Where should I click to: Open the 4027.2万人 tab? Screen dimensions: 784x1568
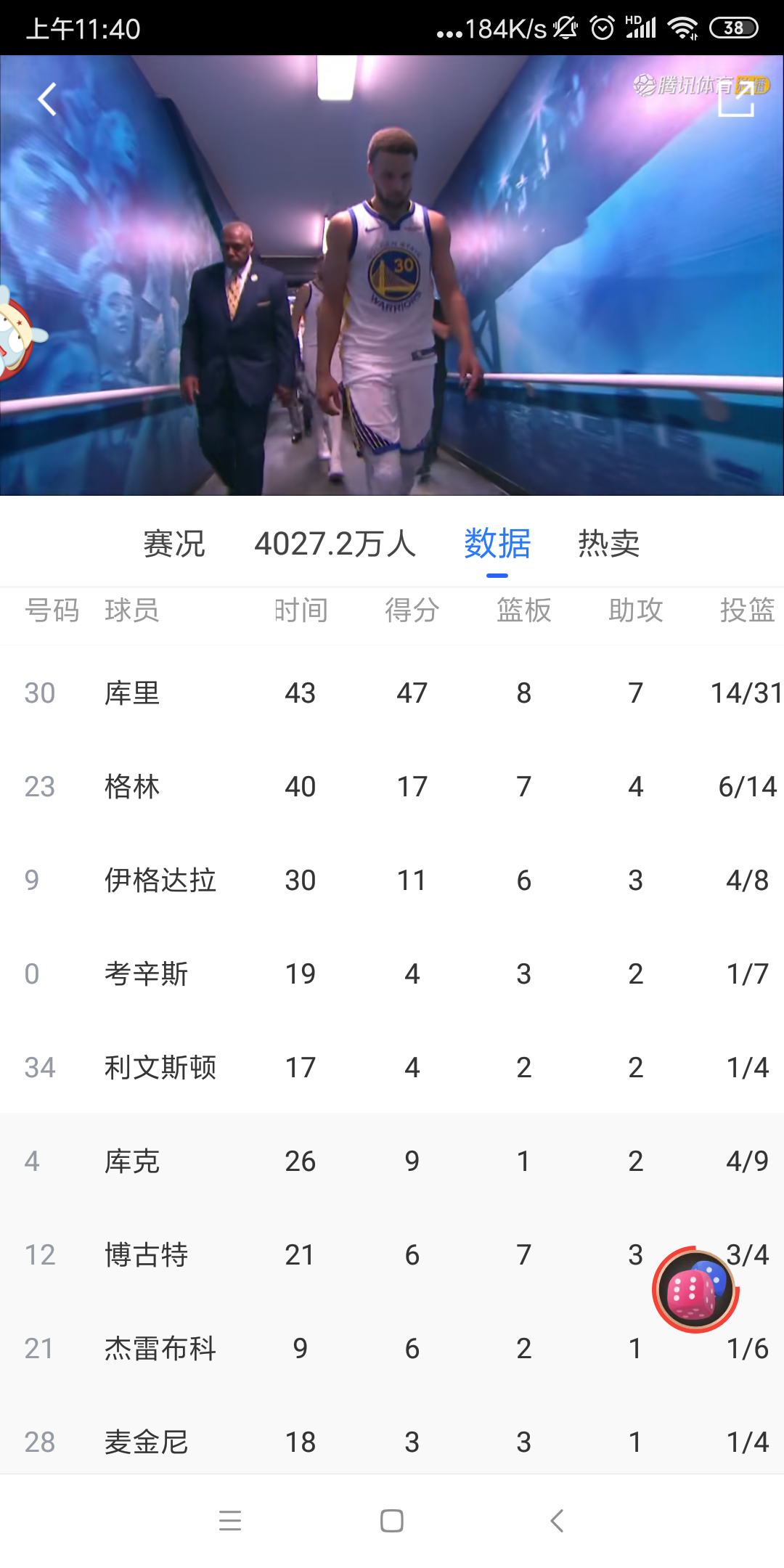335,544
